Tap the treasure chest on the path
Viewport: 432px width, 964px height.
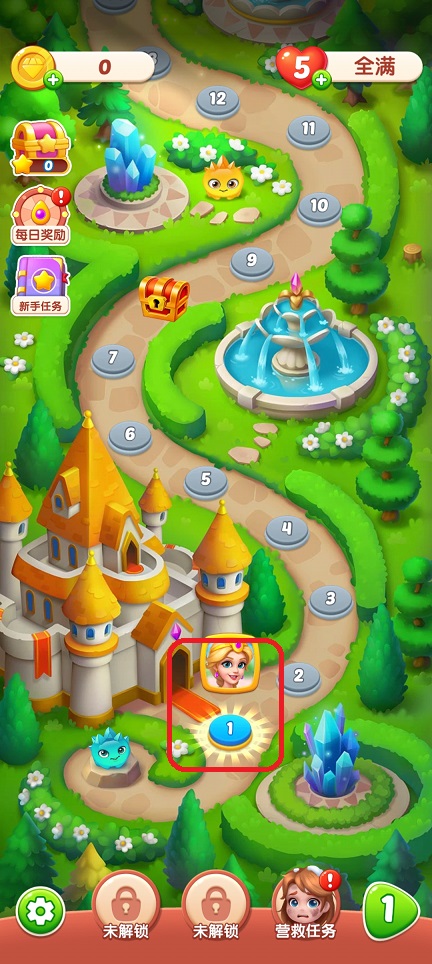coord(163,298)
